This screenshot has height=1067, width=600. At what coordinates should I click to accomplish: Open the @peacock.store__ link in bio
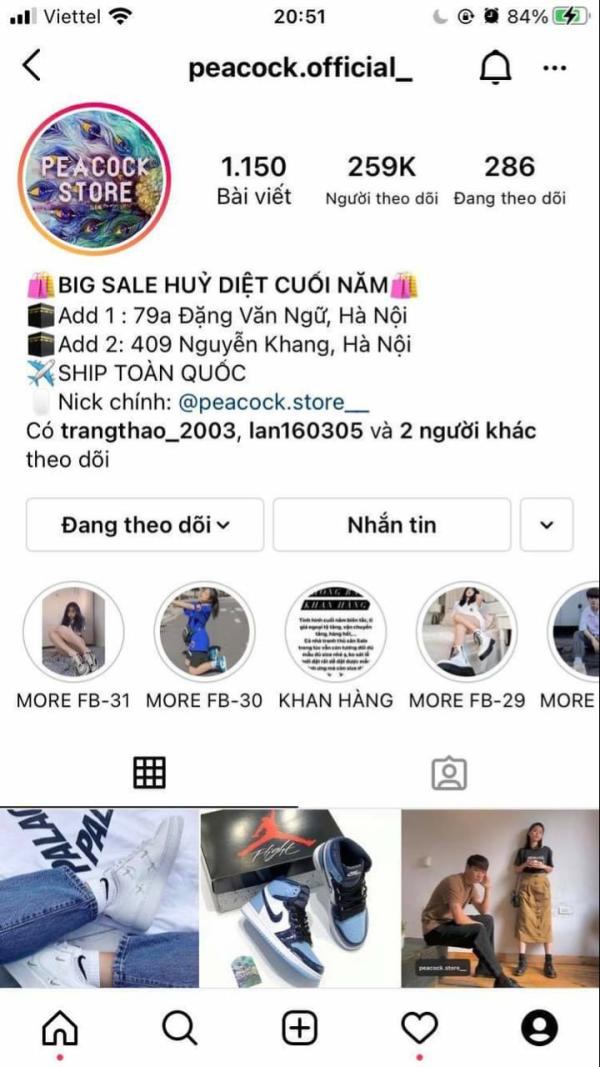click(273, 402)
